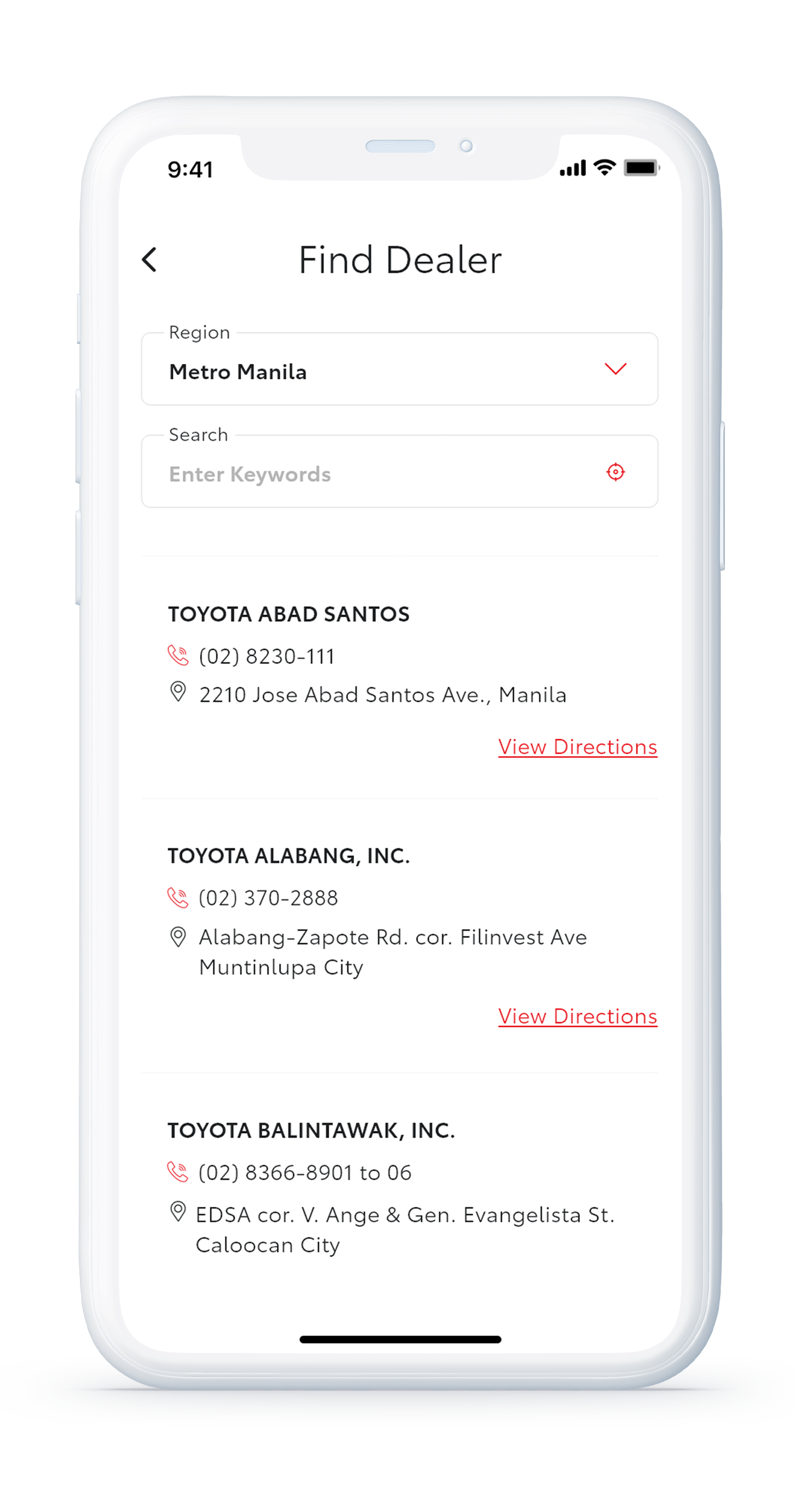
Task: Call Toyota Abad Santos phone number
Action: pyautogui.click(x=266, y=656)
